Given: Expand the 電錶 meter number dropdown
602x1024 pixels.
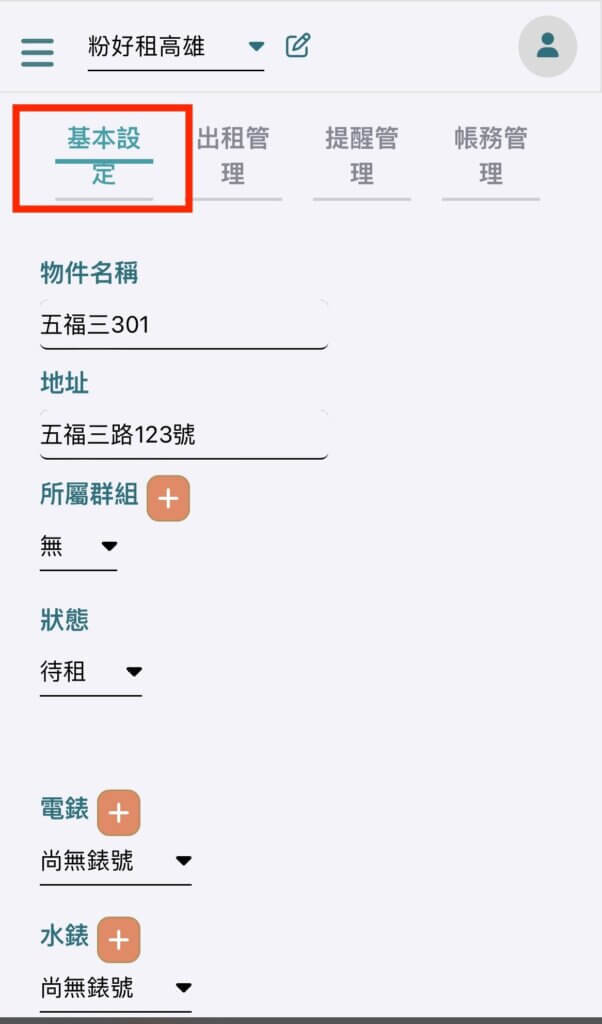Looking at the screenshot, I should pyautogui.click(x=116, y=861).
